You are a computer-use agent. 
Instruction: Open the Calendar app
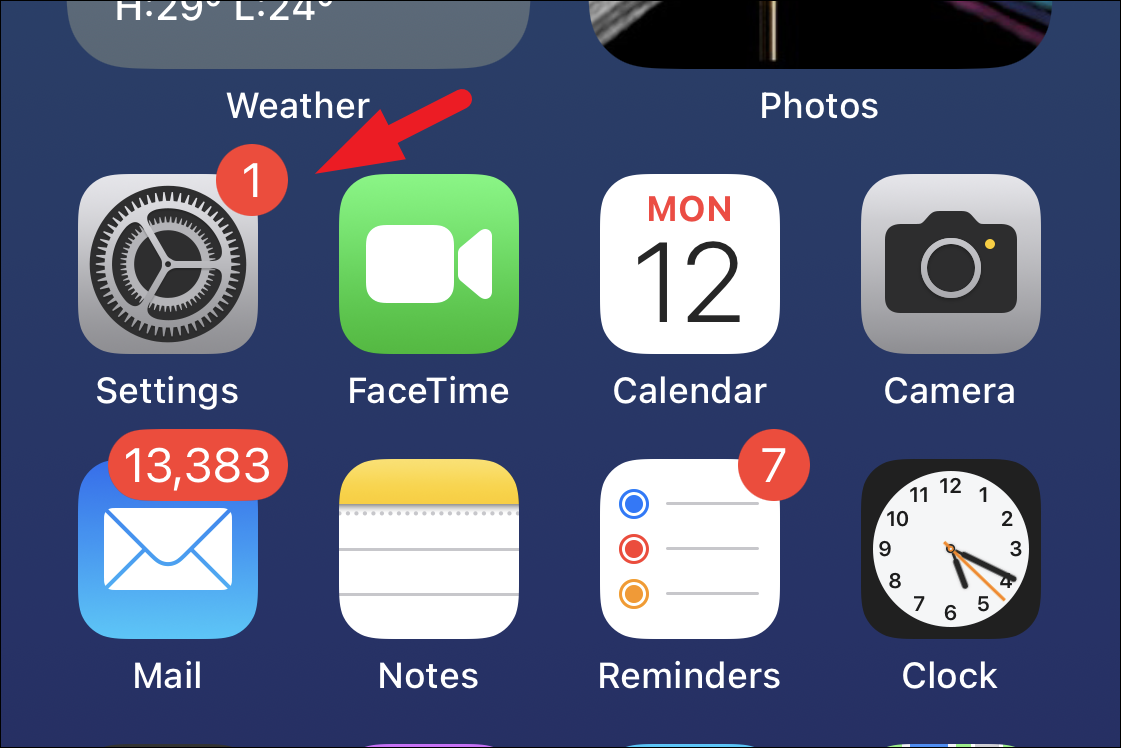689,264
